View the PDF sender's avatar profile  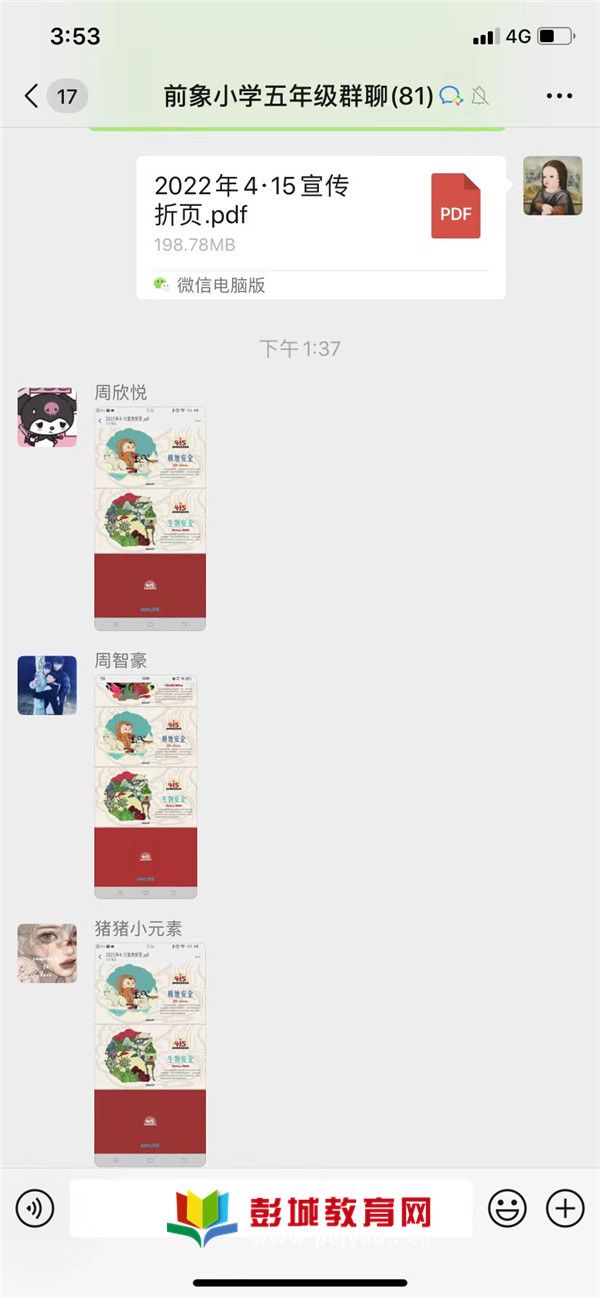(552, 186)
